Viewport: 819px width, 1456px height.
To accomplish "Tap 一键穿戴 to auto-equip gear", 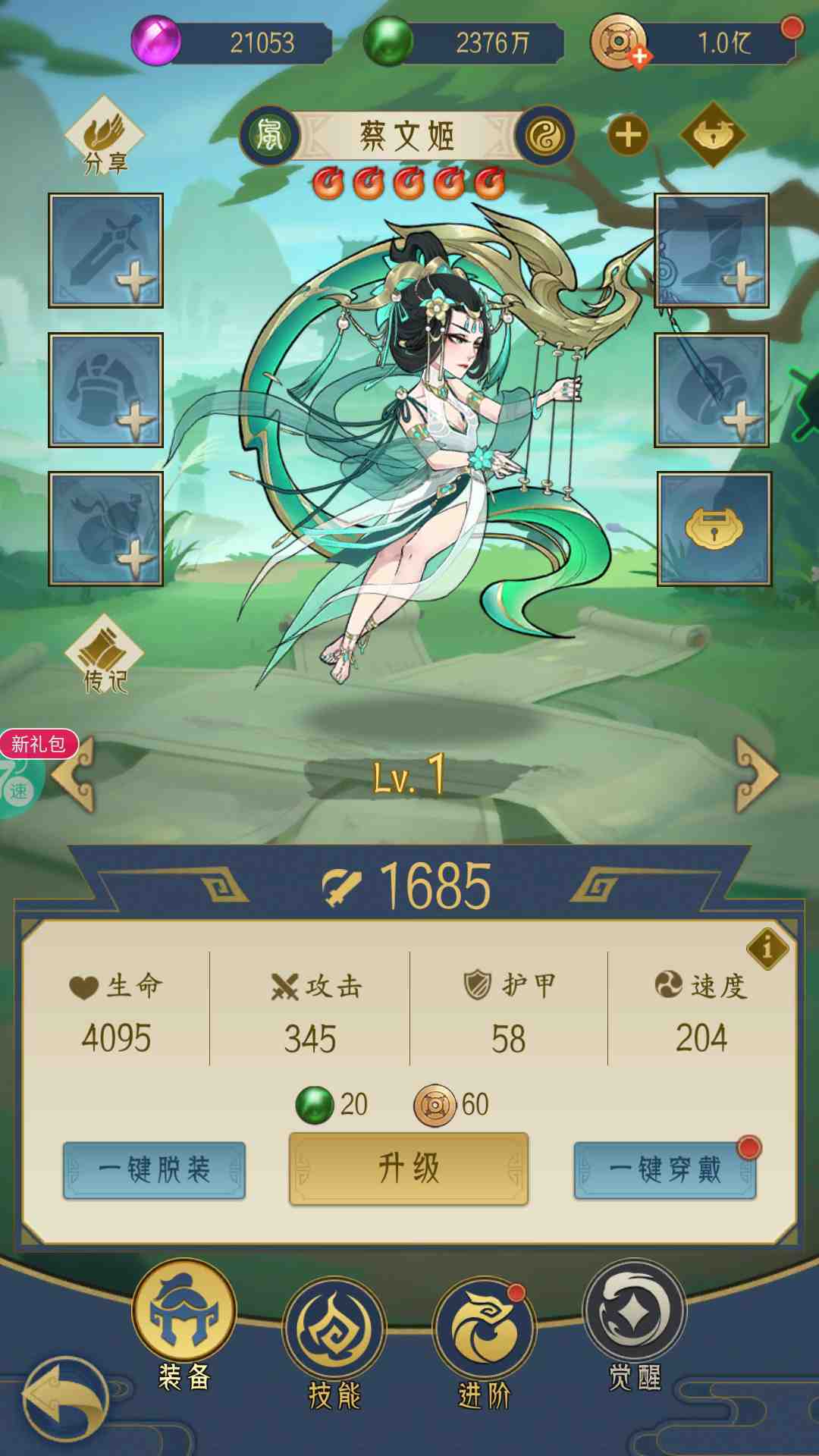I will (x=665, y=1170).
